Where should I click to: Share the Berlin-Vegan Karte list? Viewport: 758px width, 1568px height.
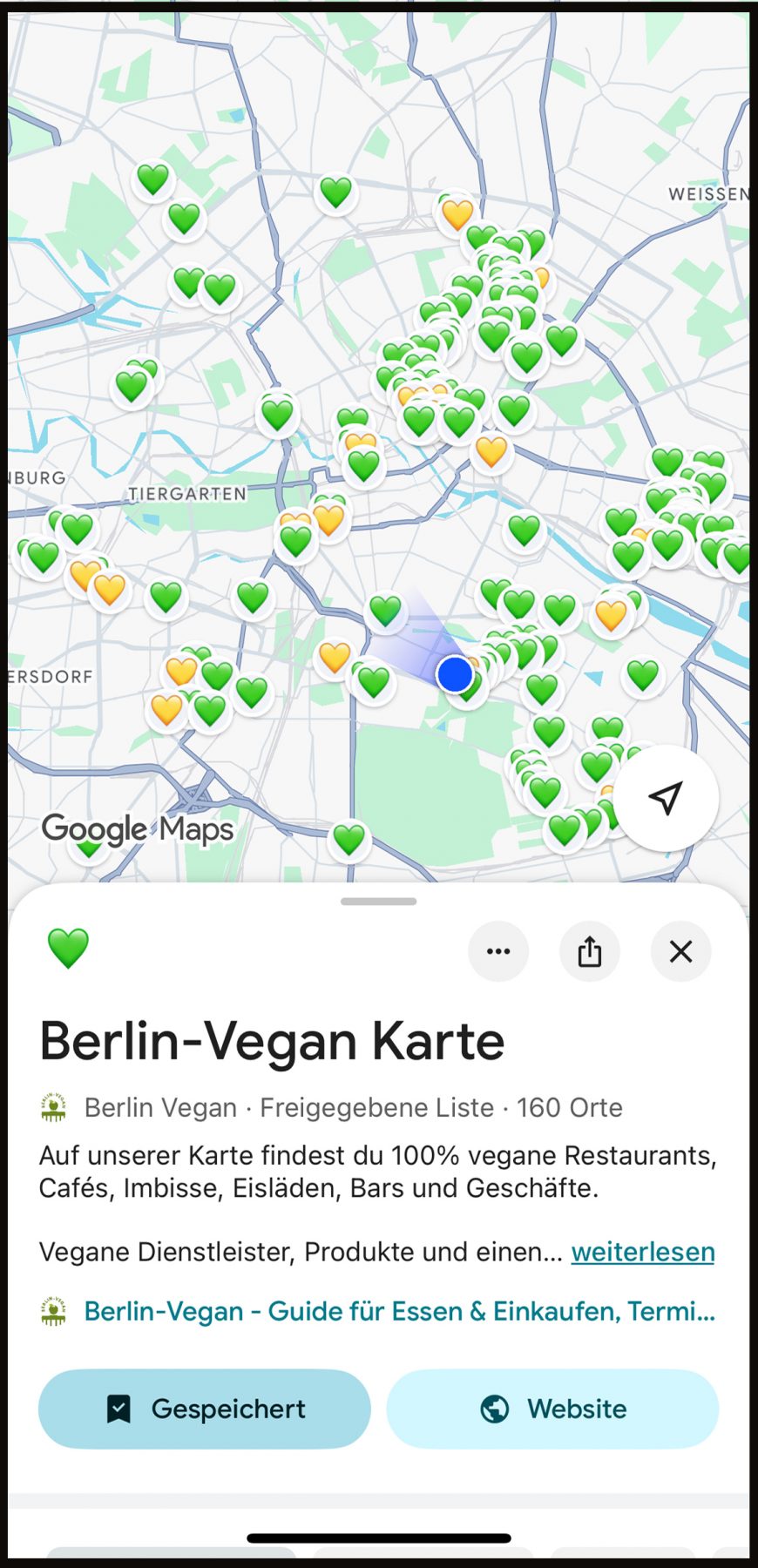coord(590,951)
